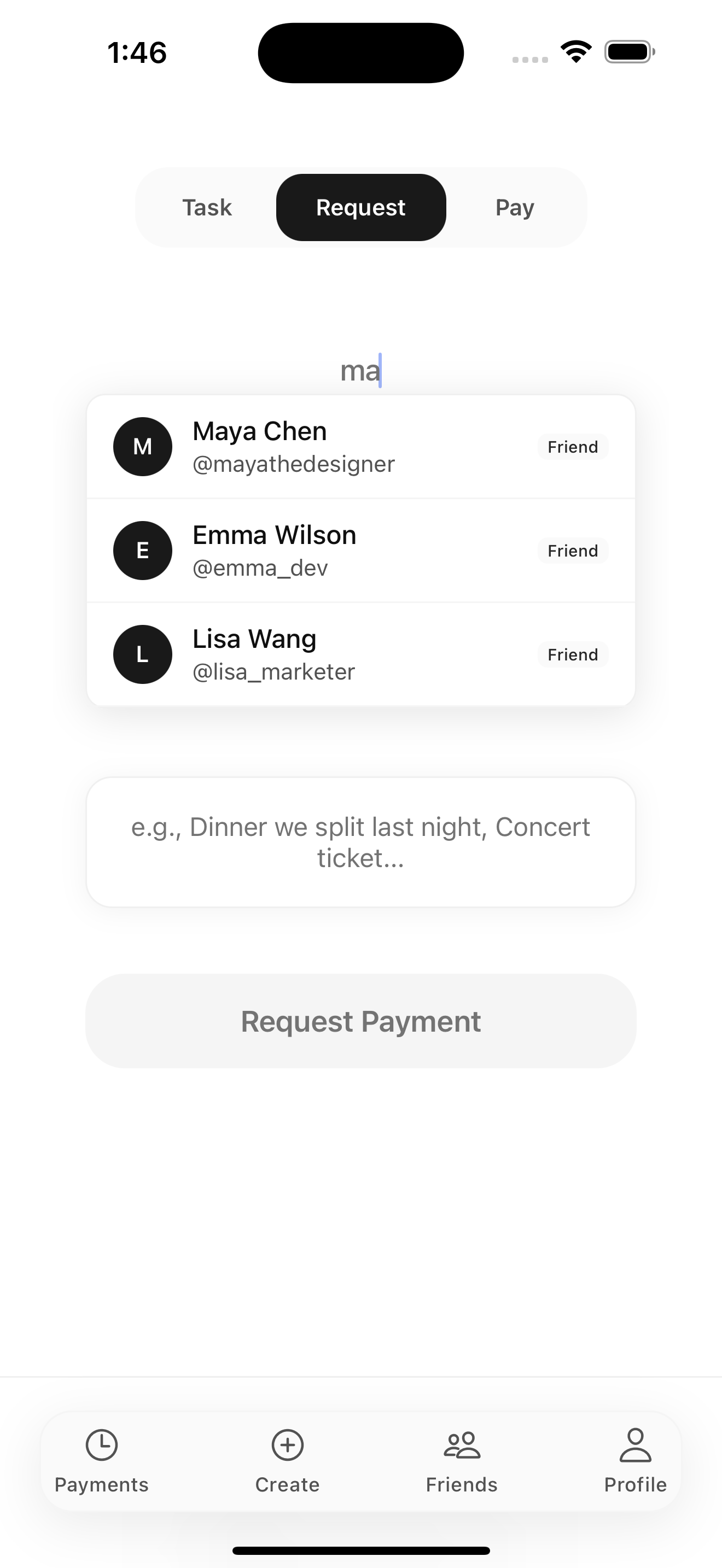
Task: Select Lisa Wang from the results
Action: [360, 654]
